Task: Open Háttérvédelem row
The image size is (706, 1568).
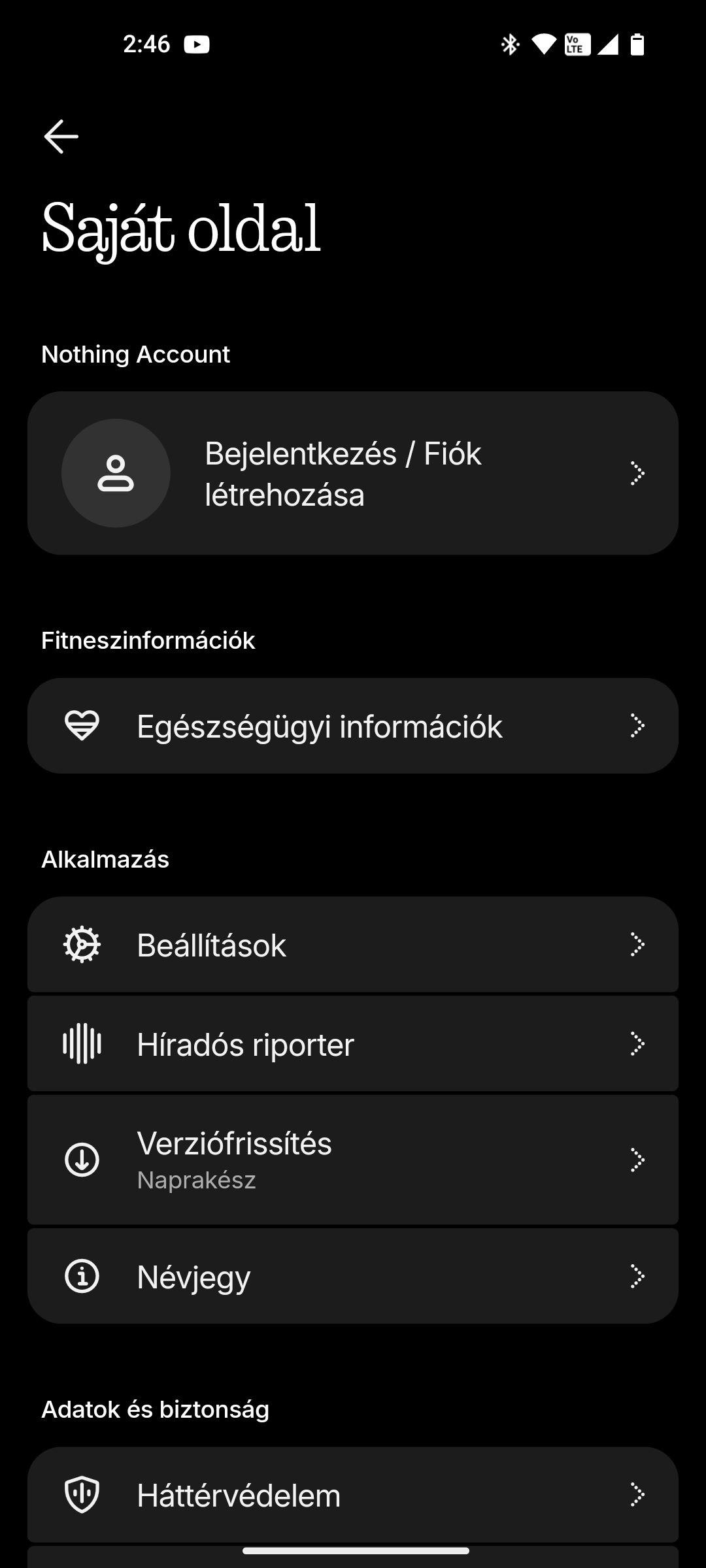Action: (x=353, y=1495)
